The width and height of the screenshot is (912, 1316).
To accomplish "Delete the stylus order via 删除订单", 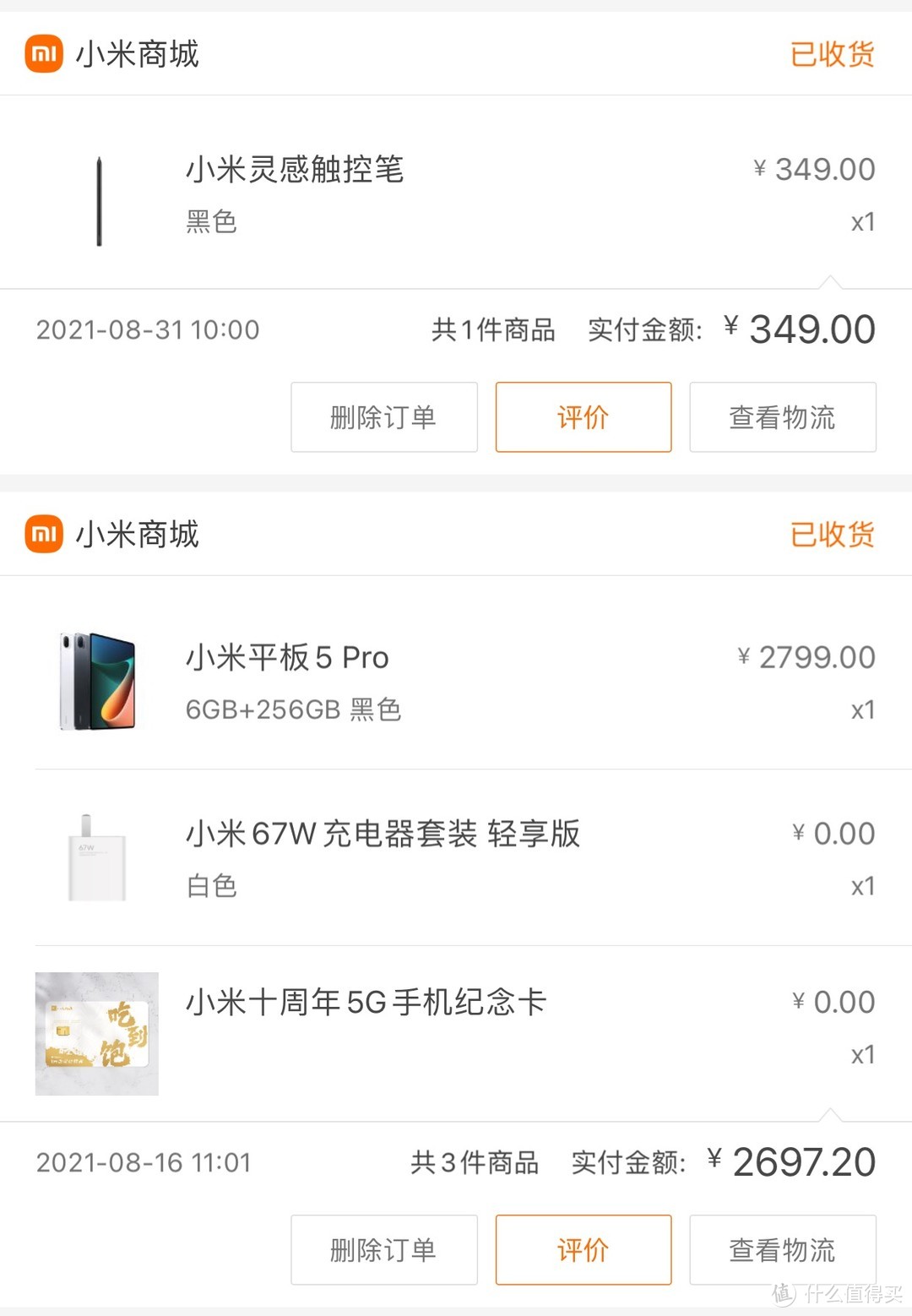I will point(383,417).
